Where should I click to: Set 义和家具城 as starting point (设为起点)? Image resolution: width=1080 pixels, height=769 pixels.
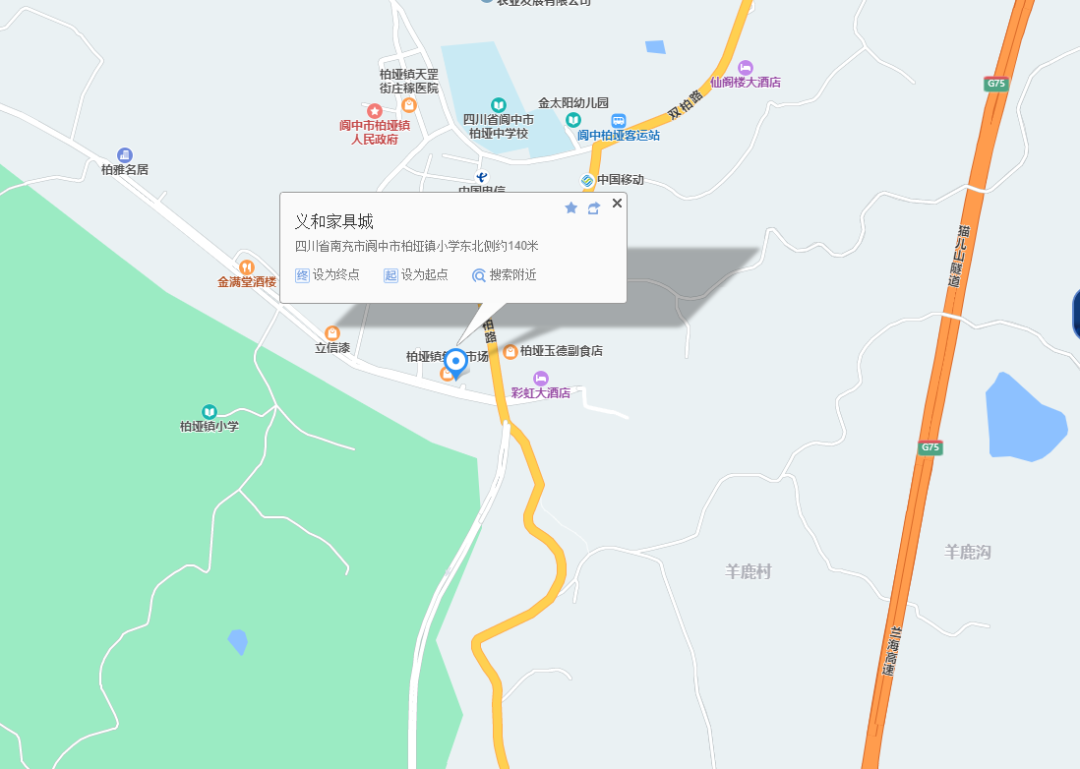point(415,275)
